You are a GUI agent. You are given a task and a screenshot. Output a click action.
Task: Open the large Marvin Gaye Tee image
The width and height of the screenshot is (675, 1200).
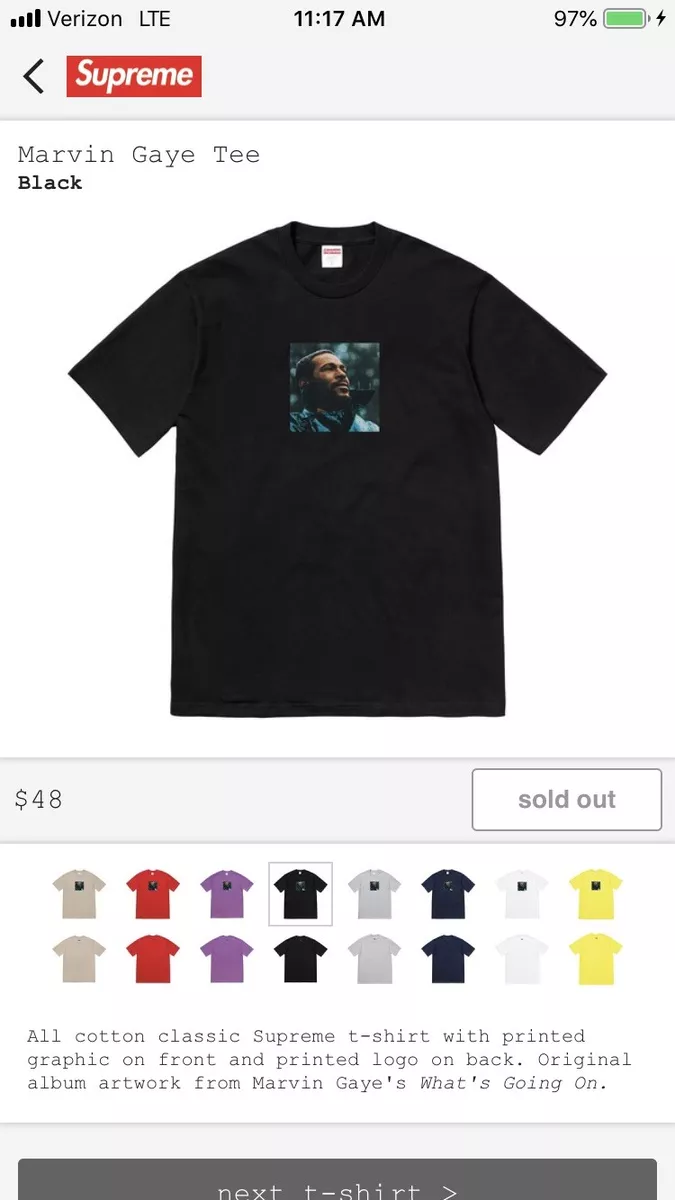(337, 469)
